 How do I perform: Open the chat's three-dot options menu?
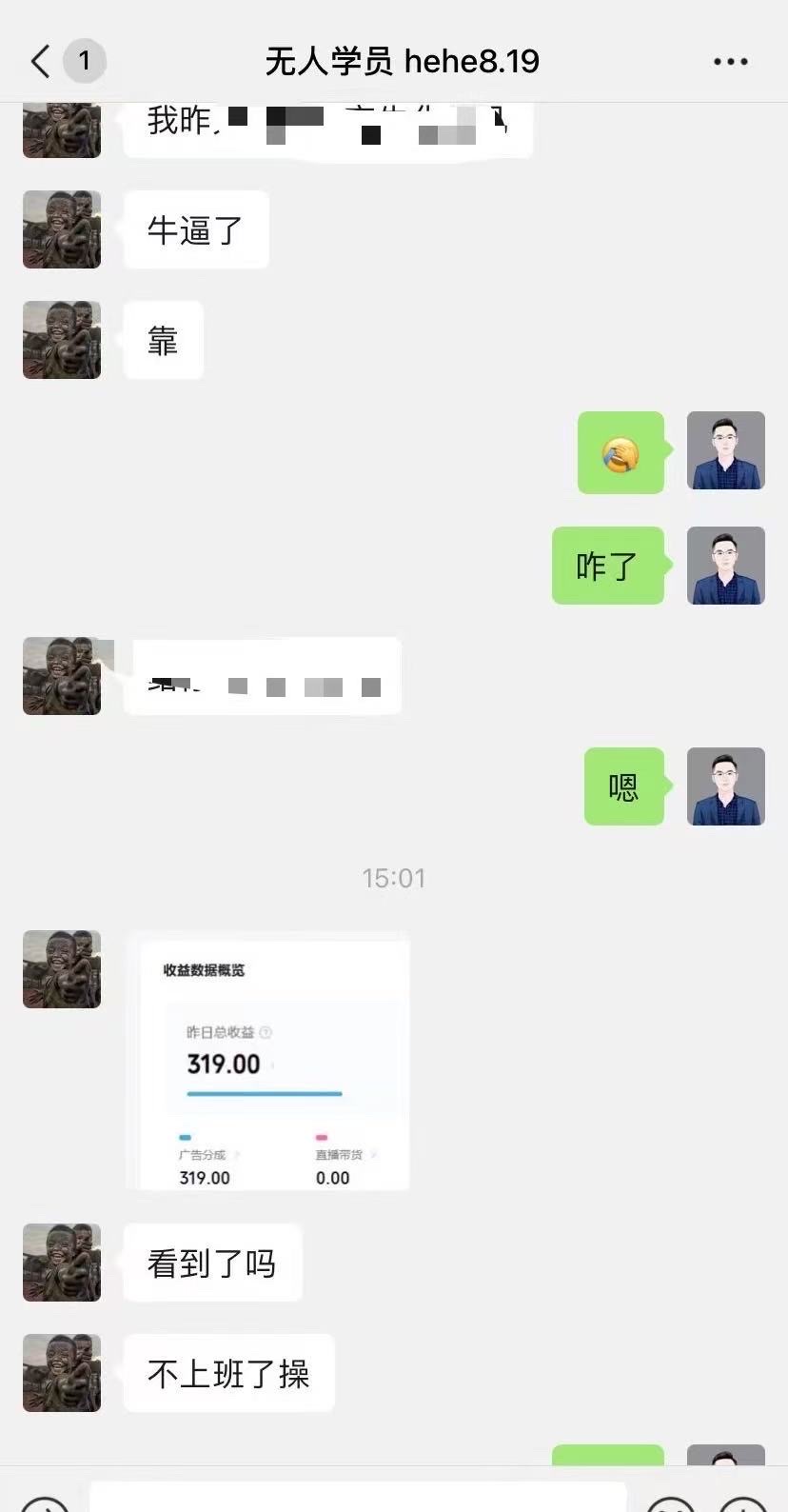[x=729, y=60]
